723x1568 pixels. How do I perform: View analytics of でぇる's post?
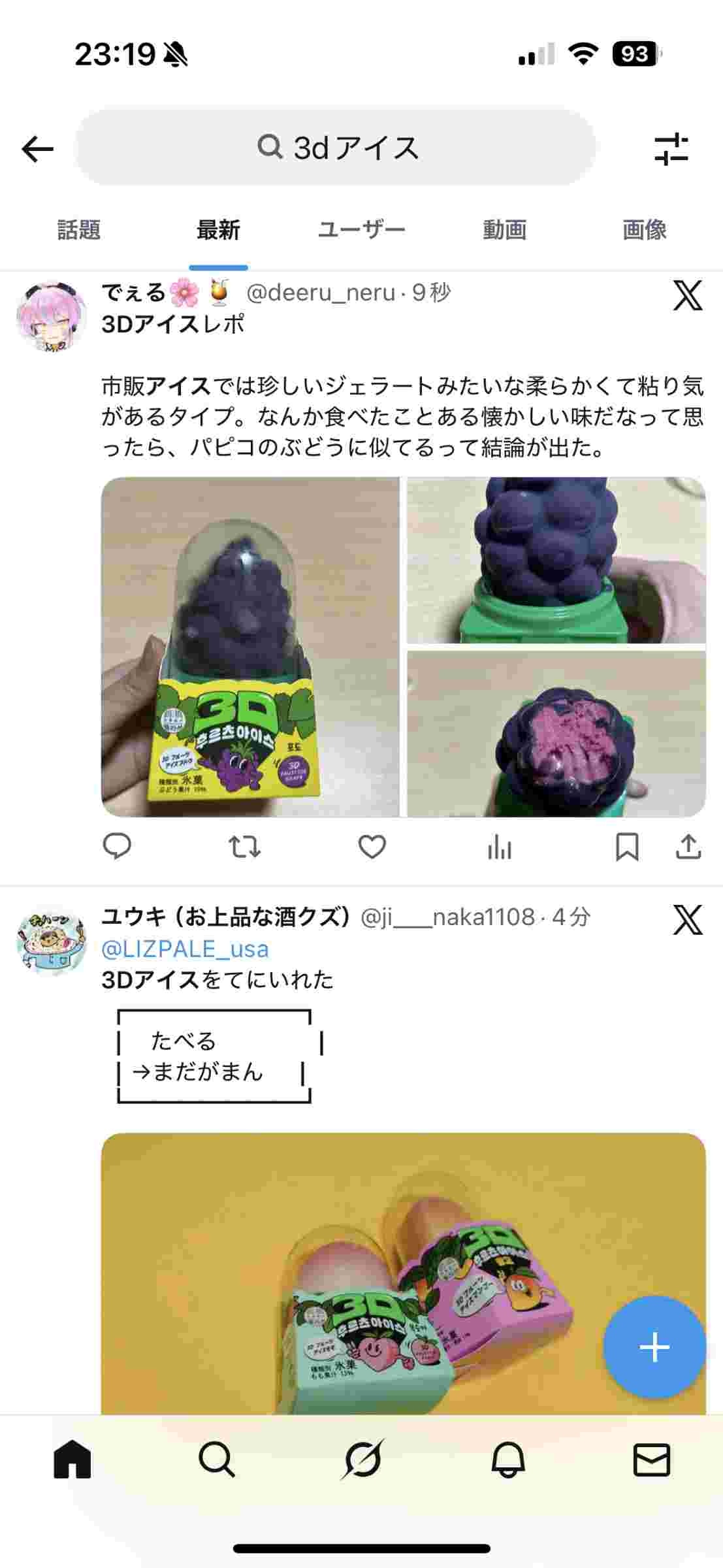500,847
